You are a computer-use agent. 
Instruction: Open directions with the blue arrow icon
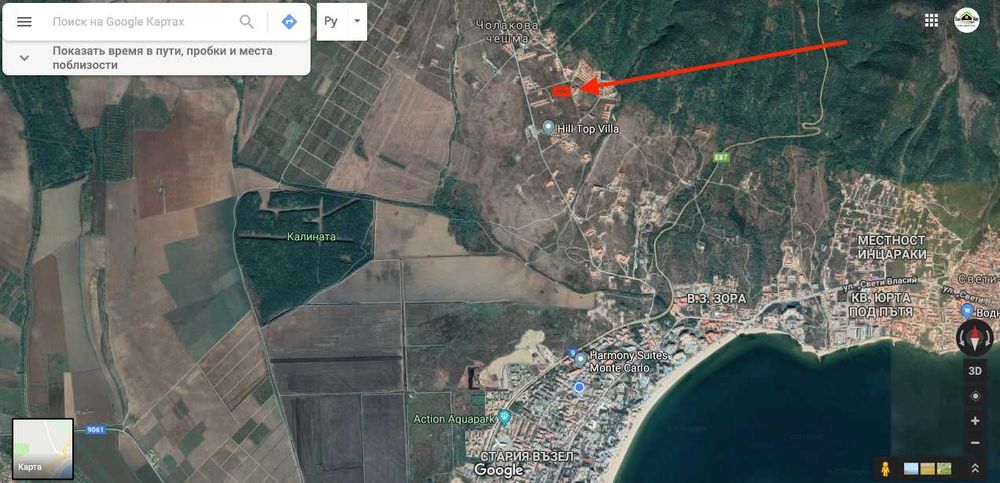289,21
